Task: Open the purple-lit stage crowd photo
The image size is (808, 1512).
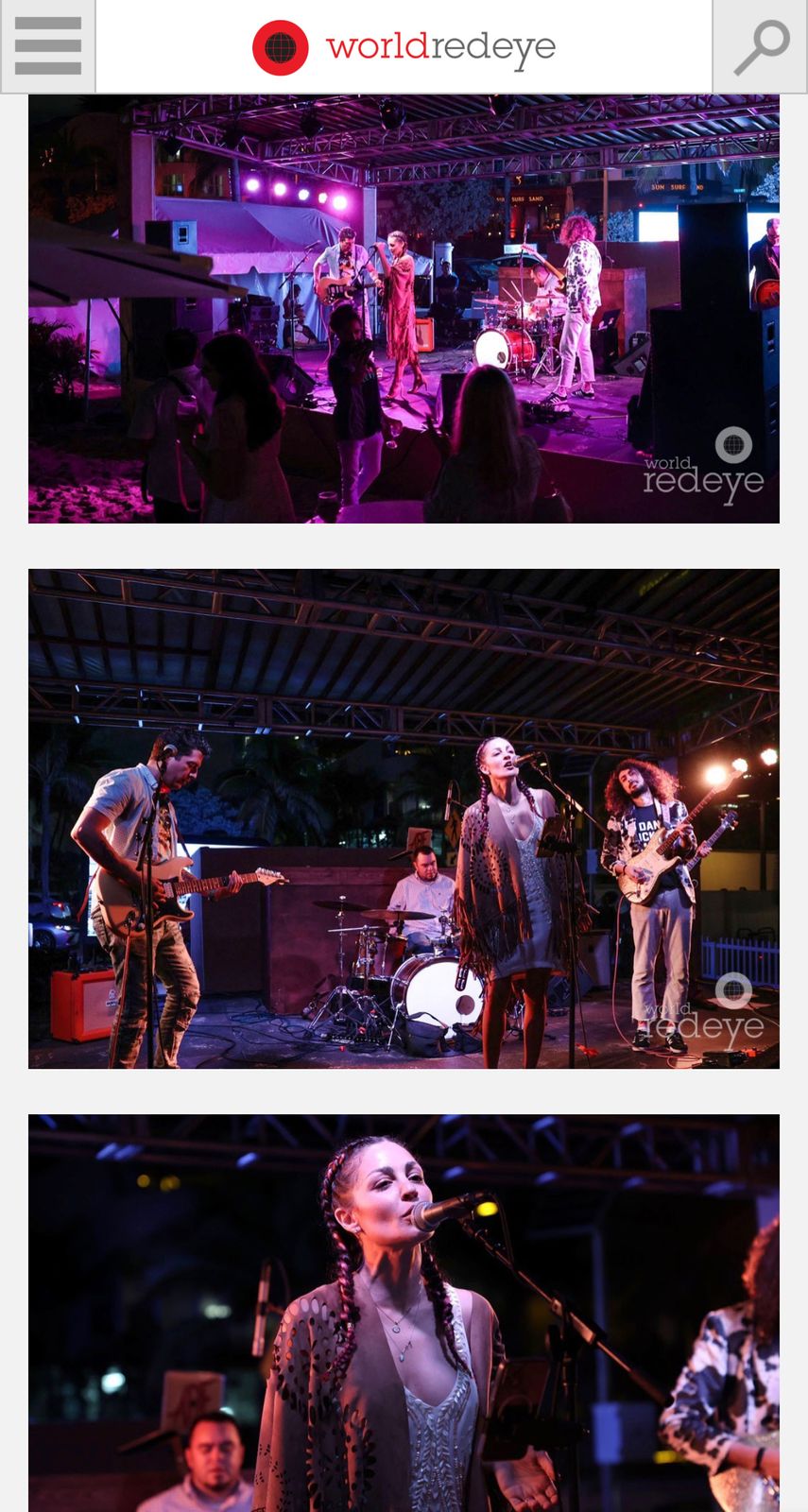Action: click(x=404, y=308)
